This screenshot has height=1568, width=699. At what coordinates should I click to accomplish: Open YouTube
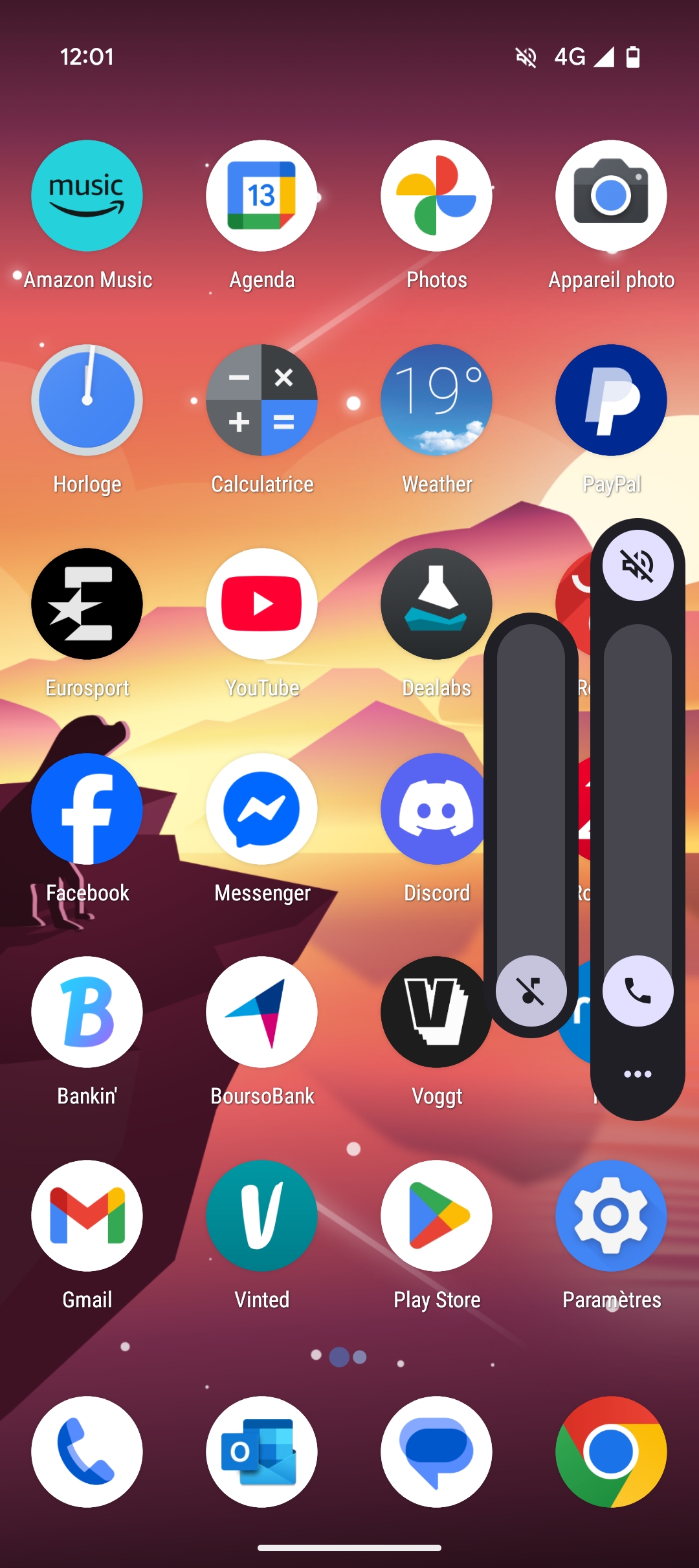[x=261, y=604]
